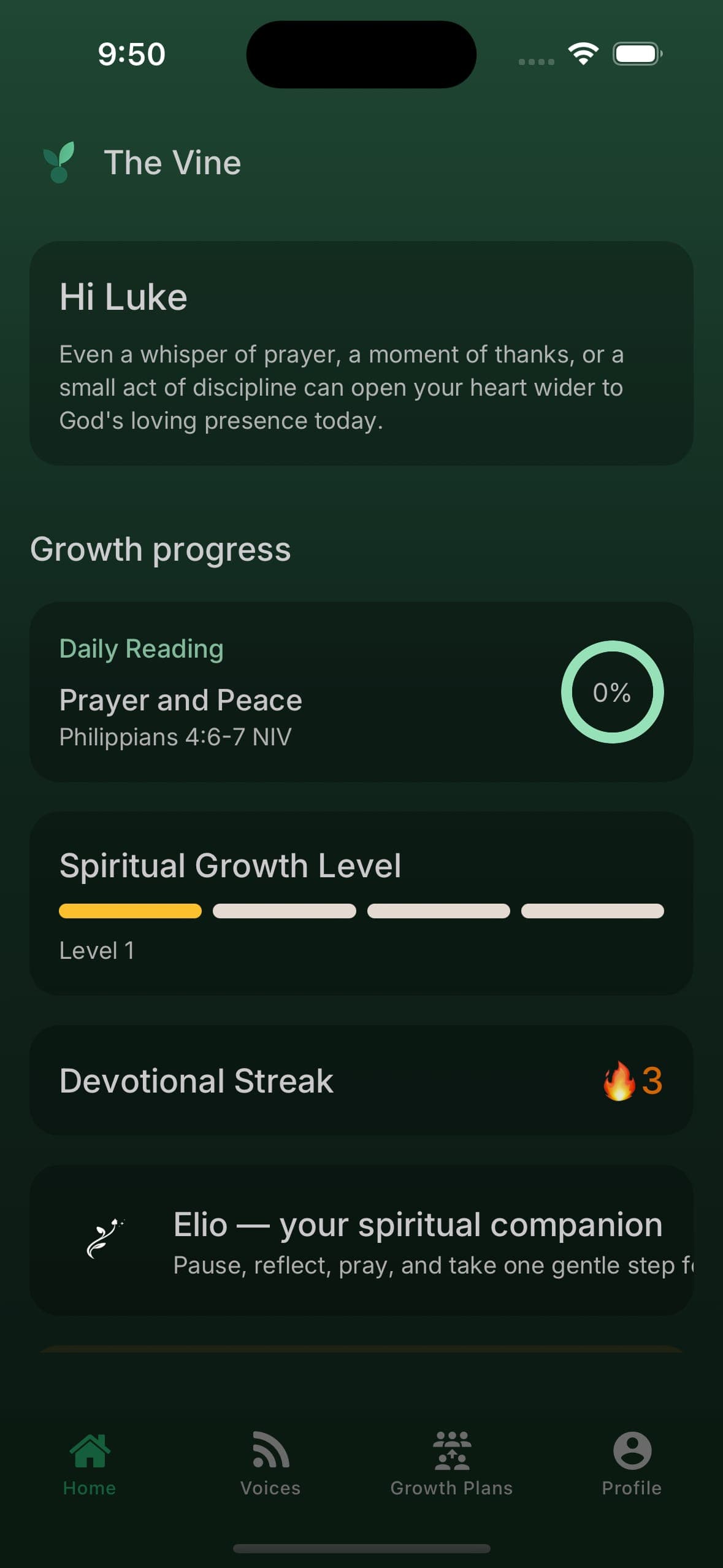This screenshot has width=723, height=1568.
Task: View Spiritual Growth Level details
Action: coord(361,903)
